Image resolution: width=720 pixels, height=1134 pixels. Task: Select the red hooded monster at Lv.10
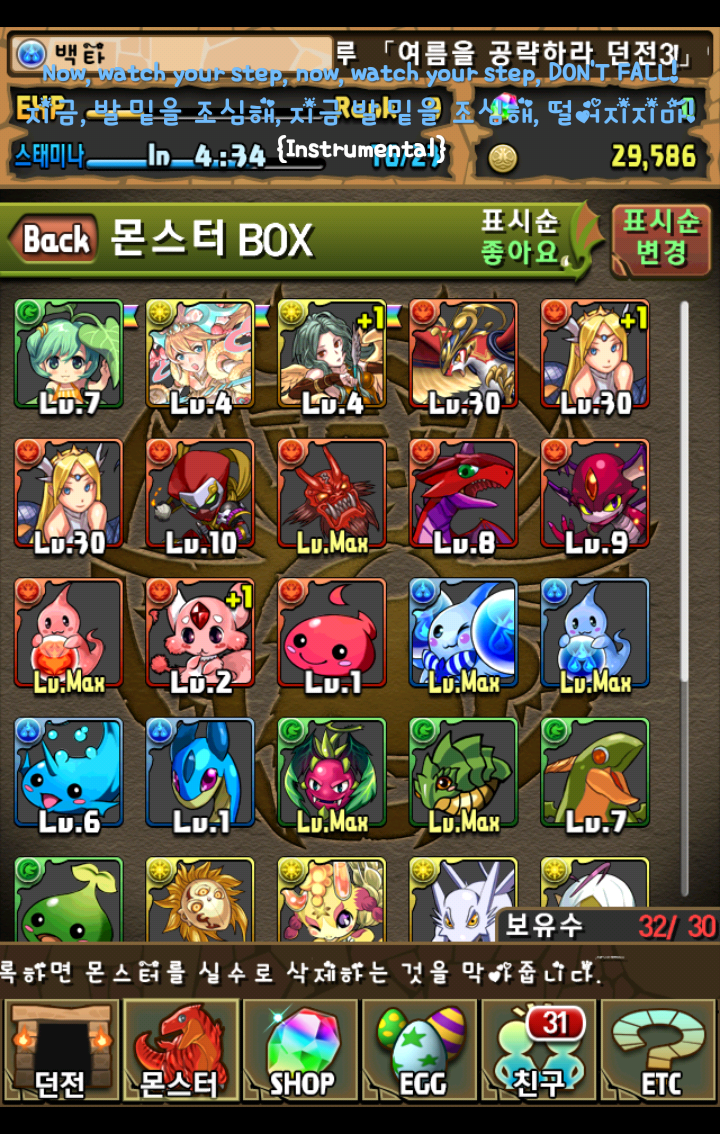(x=200, y=494)
